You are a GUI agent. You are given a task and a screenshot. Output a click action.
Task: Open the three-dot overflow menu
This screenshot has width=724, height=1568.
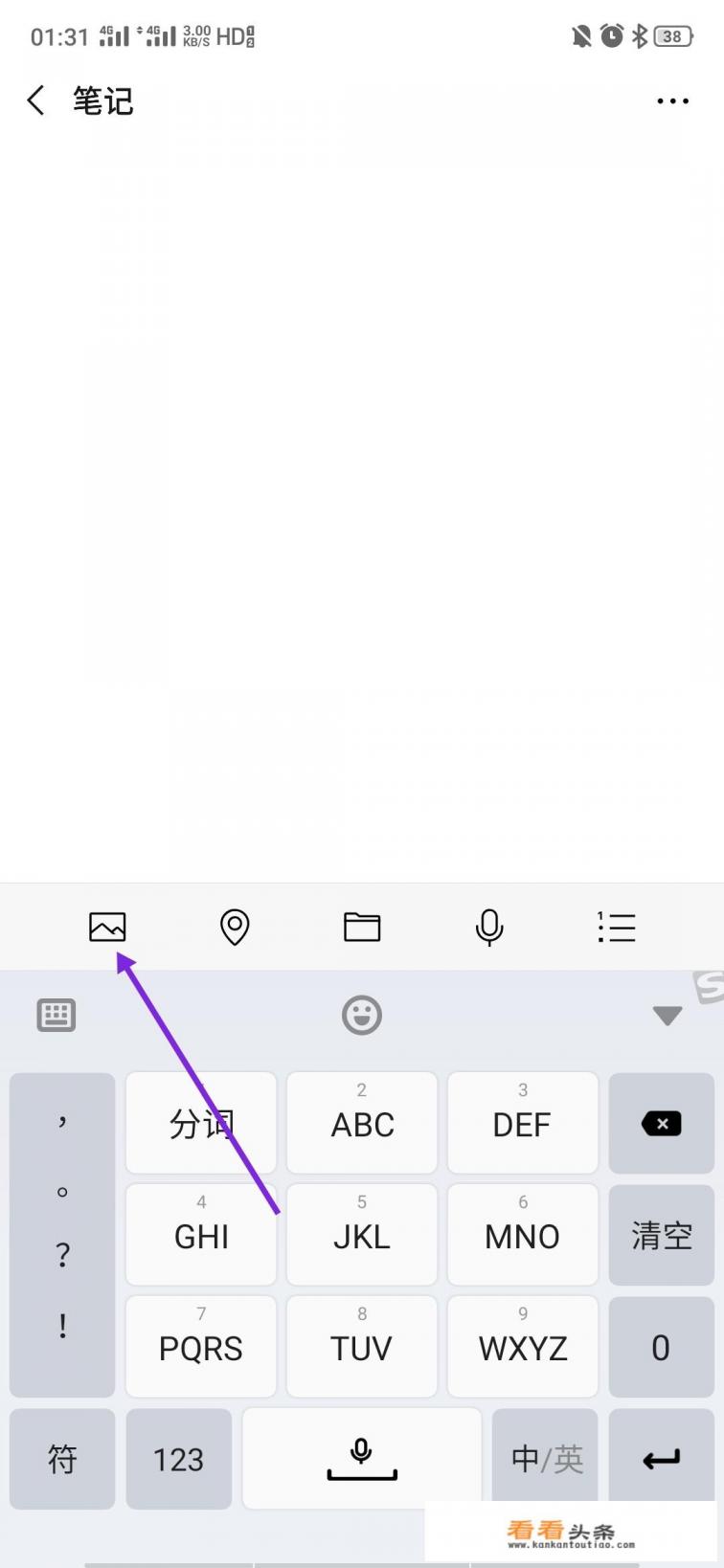click(x=672, y=101)
